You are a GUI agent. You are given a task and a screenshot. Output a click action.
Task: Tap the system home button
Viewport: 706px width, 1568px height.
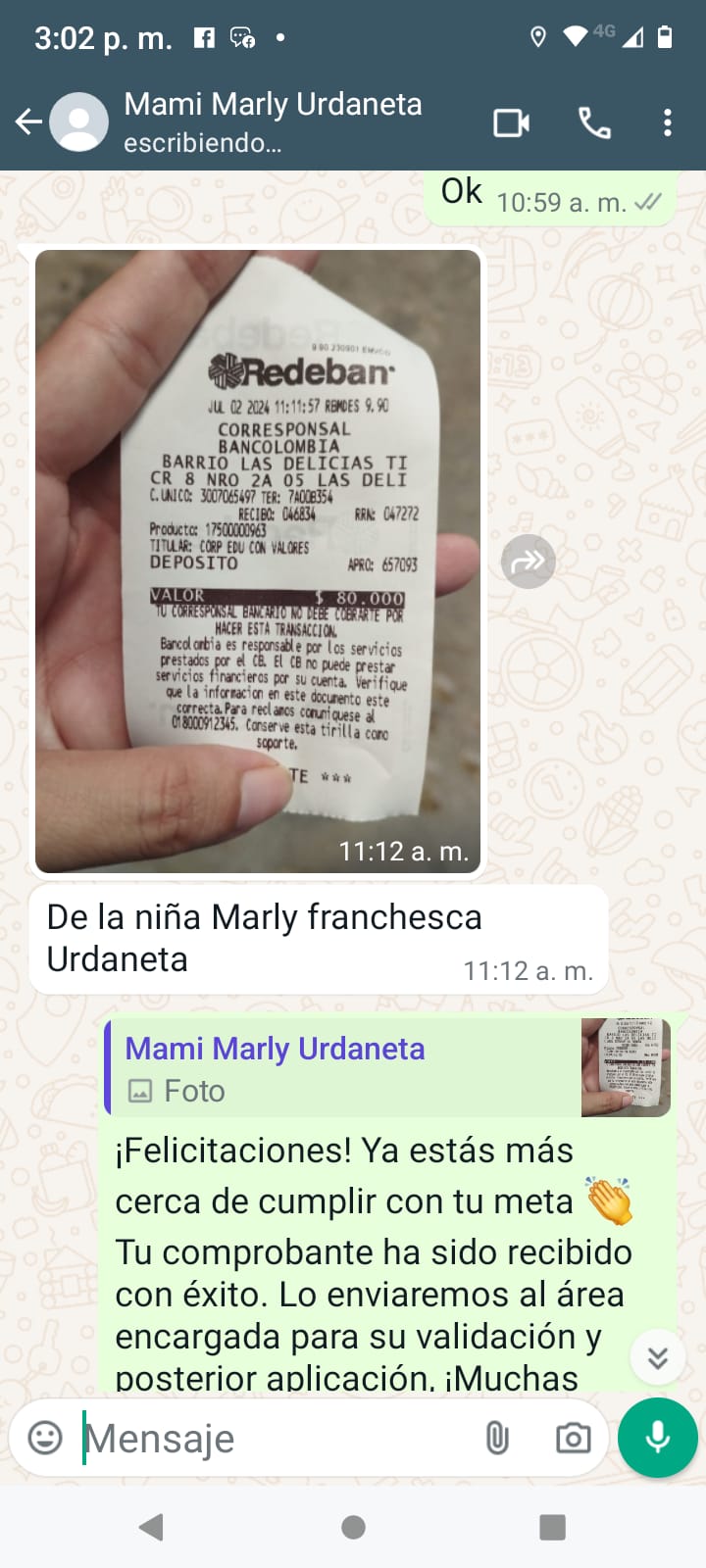click(x=353, y=1527)
